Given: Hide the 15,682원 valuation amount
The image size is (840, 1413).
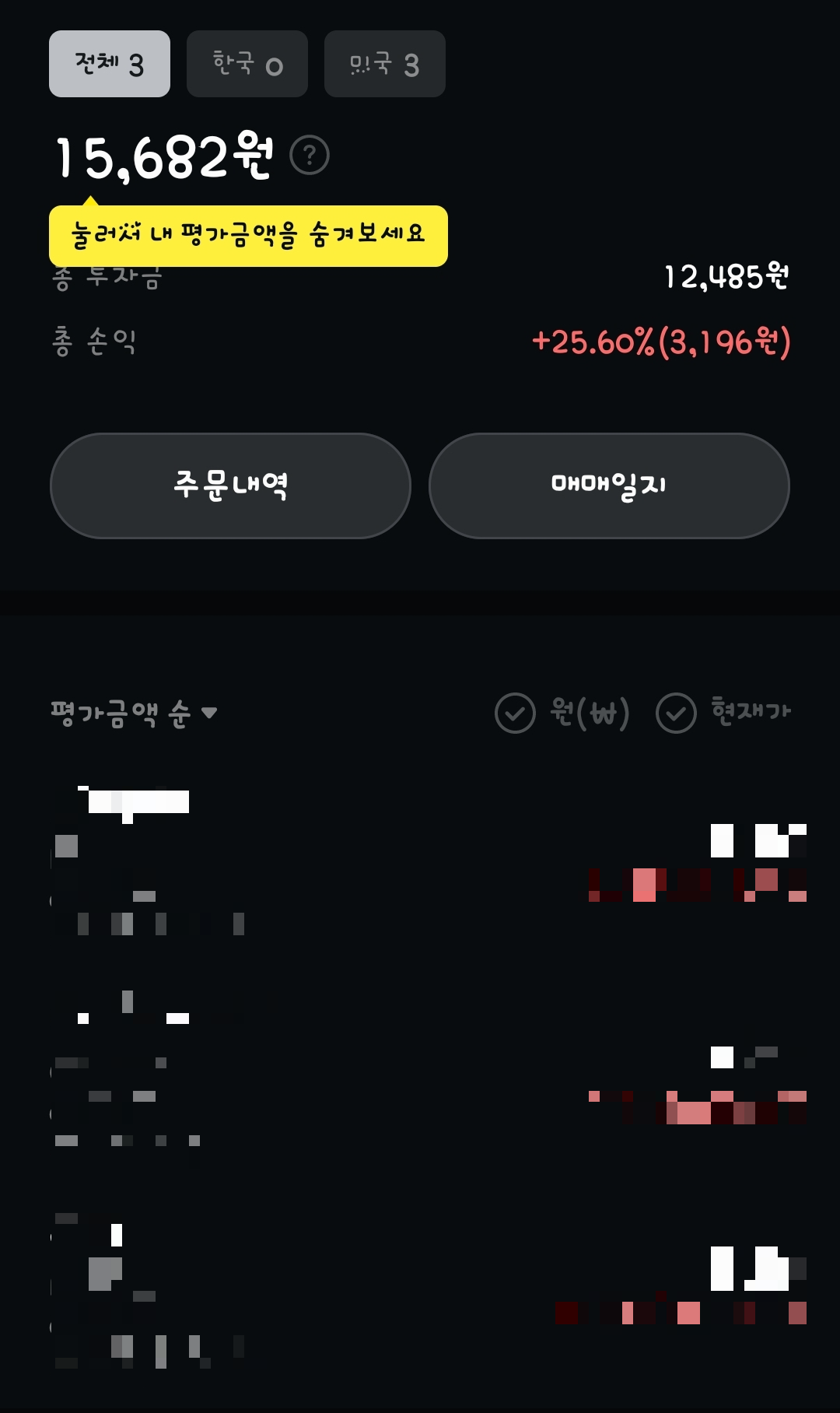Looking at the screenshot, I should click(x=163, y=156).
